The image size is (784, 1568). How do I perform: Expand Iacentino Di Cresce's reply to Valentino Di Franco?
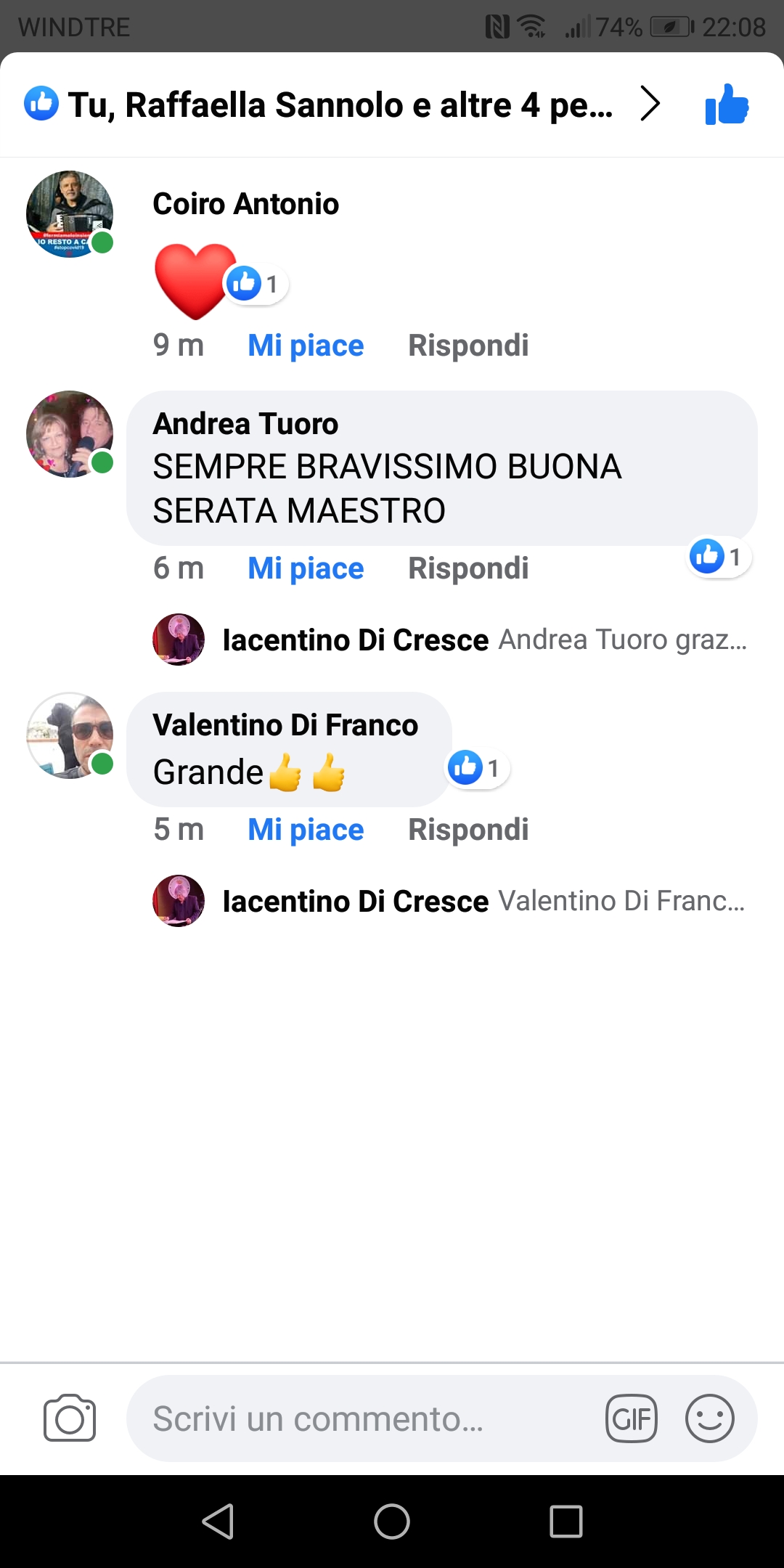point(450,901)
